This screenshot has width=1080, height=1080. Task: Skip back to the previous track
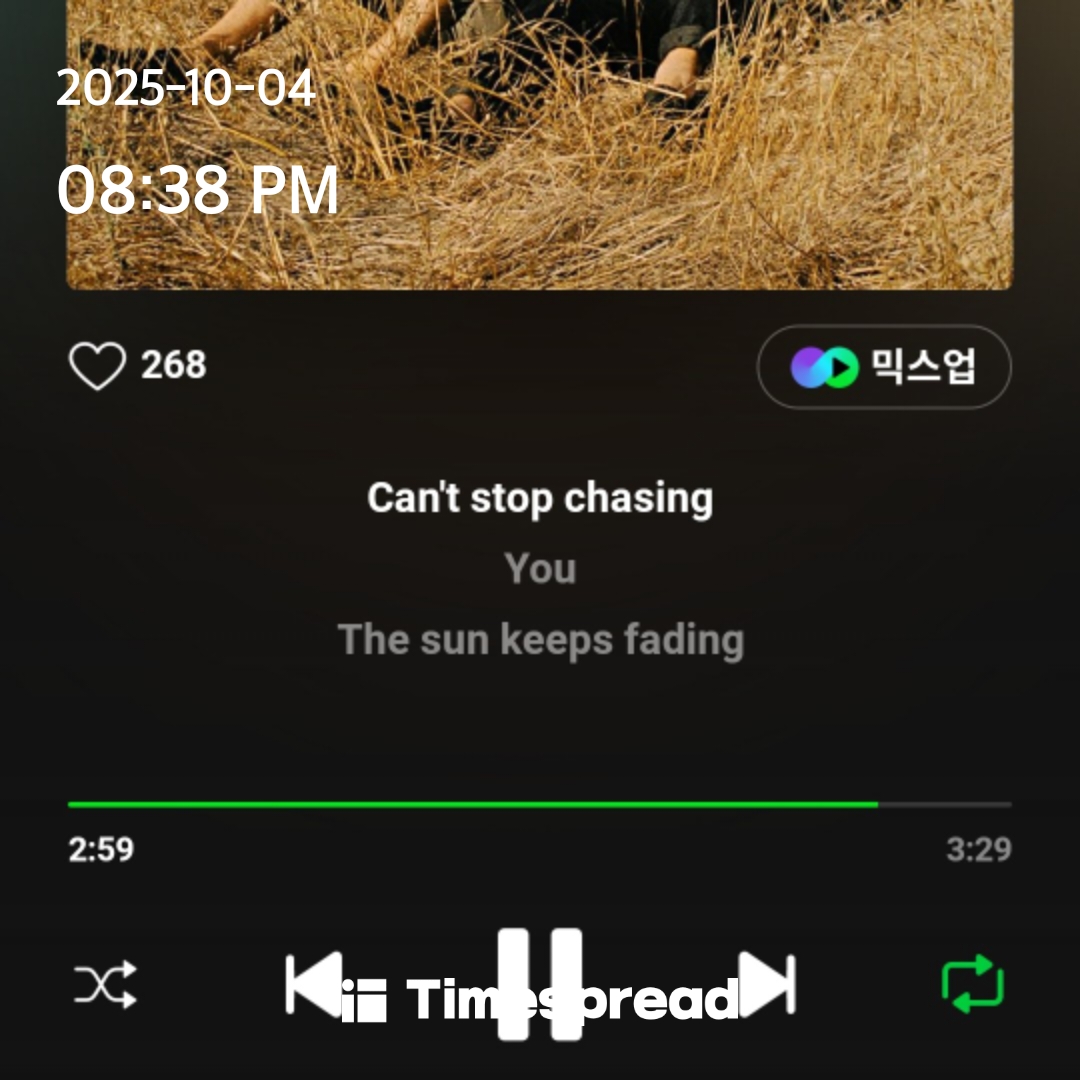312,985
